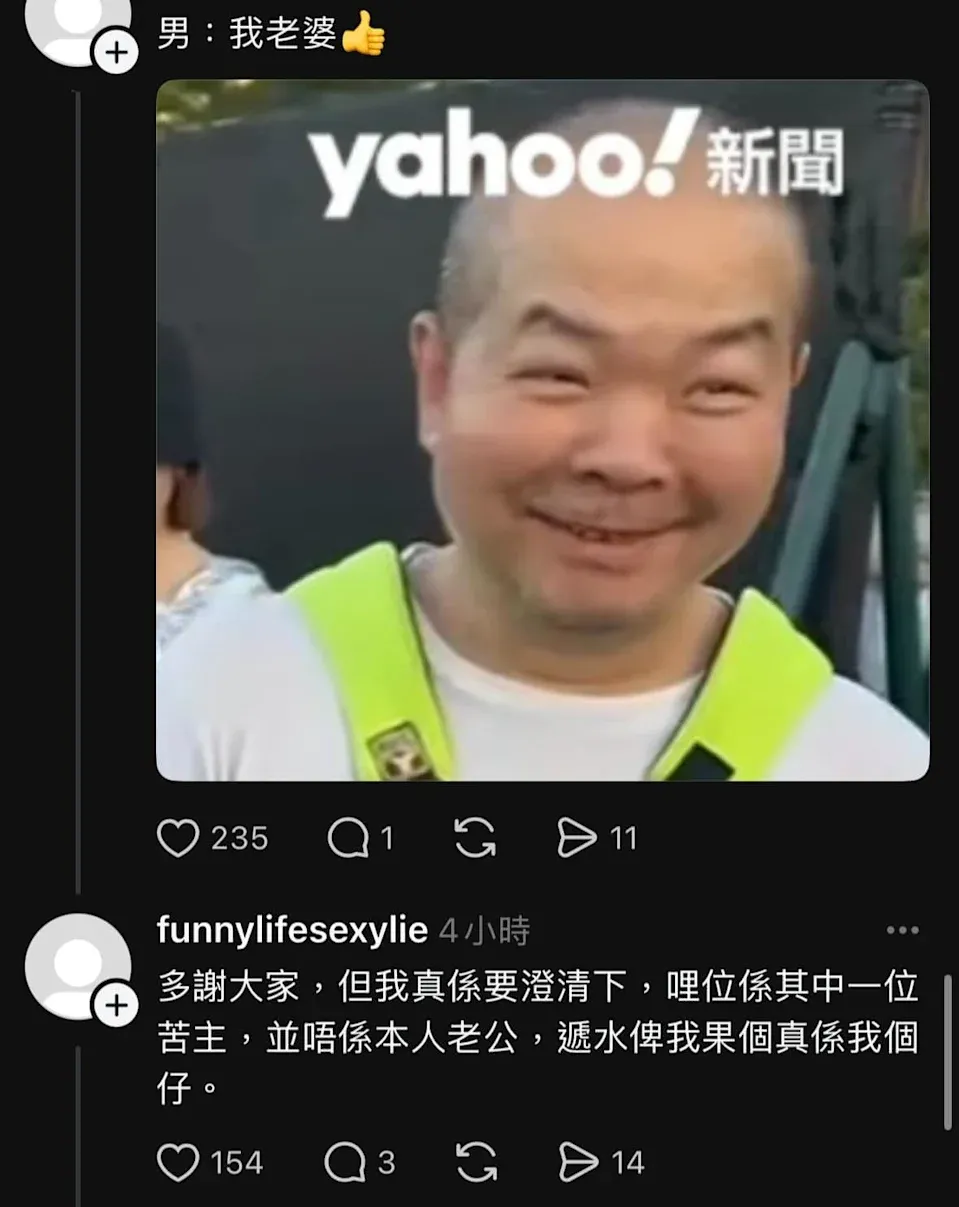
Task: Comment on funnylifesexylie's reply
Action: point(346,1162)
